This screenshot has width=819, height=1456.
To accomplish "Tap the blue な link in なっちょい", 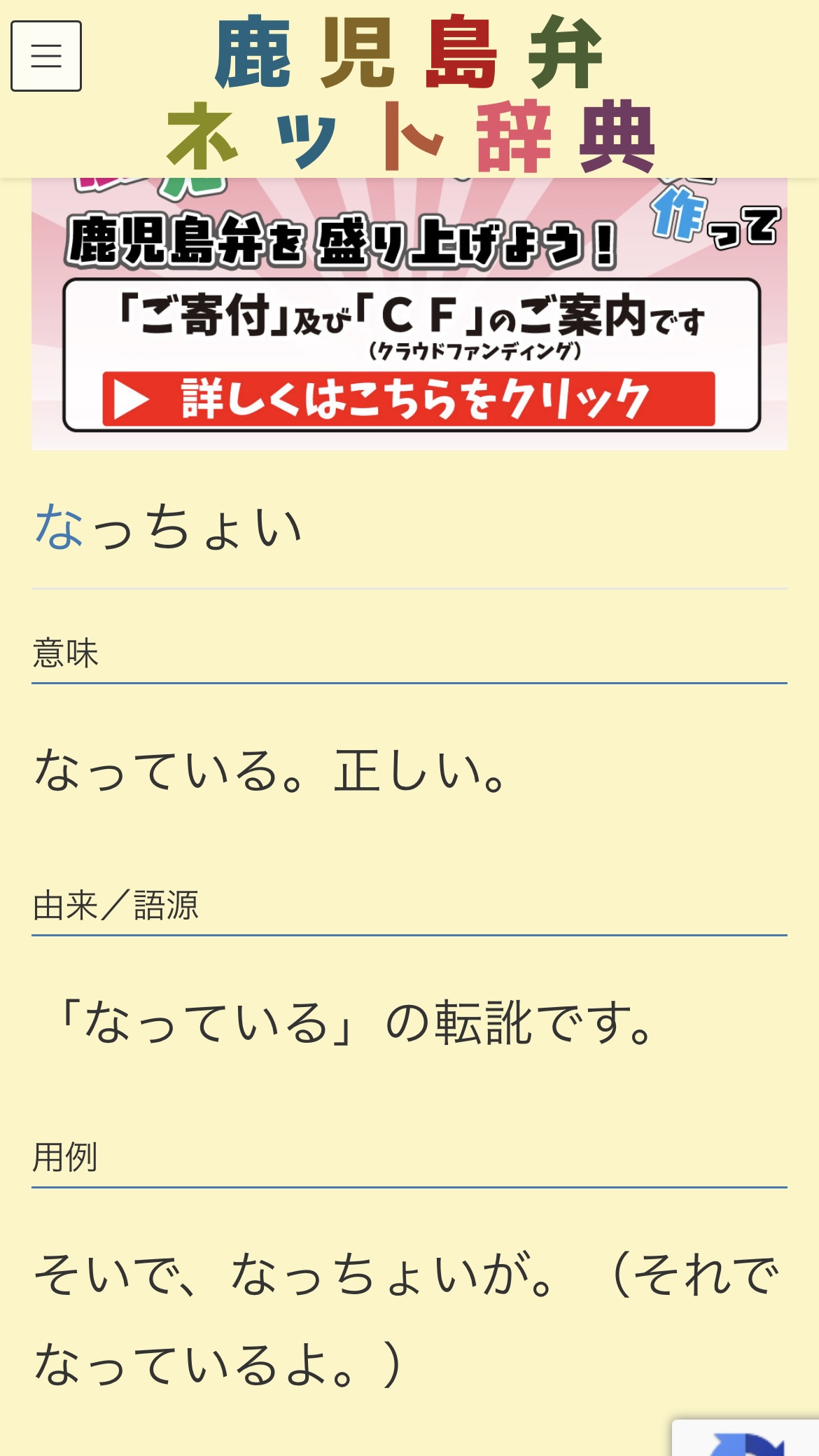I will (59, 527).
